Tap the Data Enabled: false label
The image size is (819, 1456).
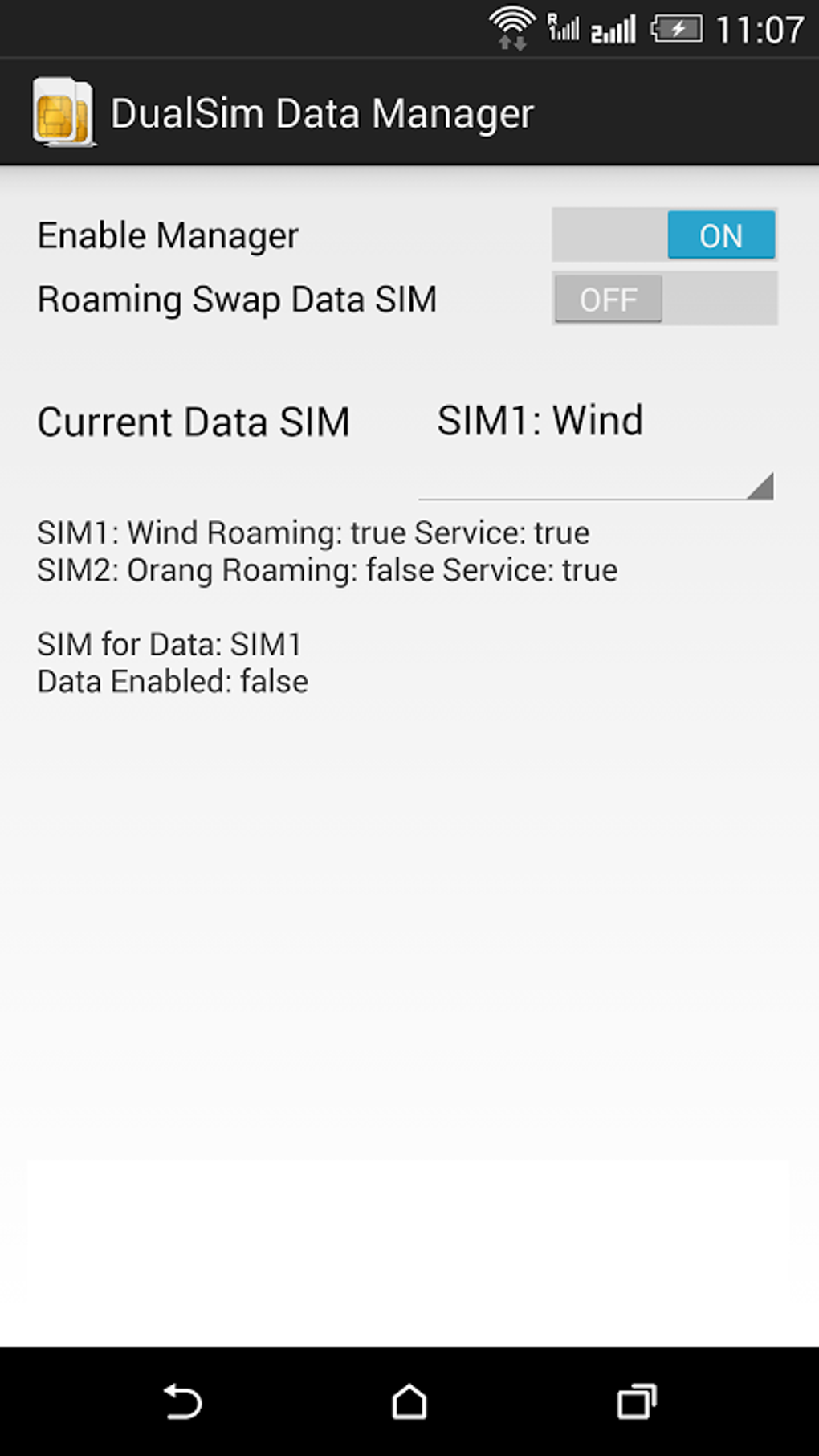171,681
